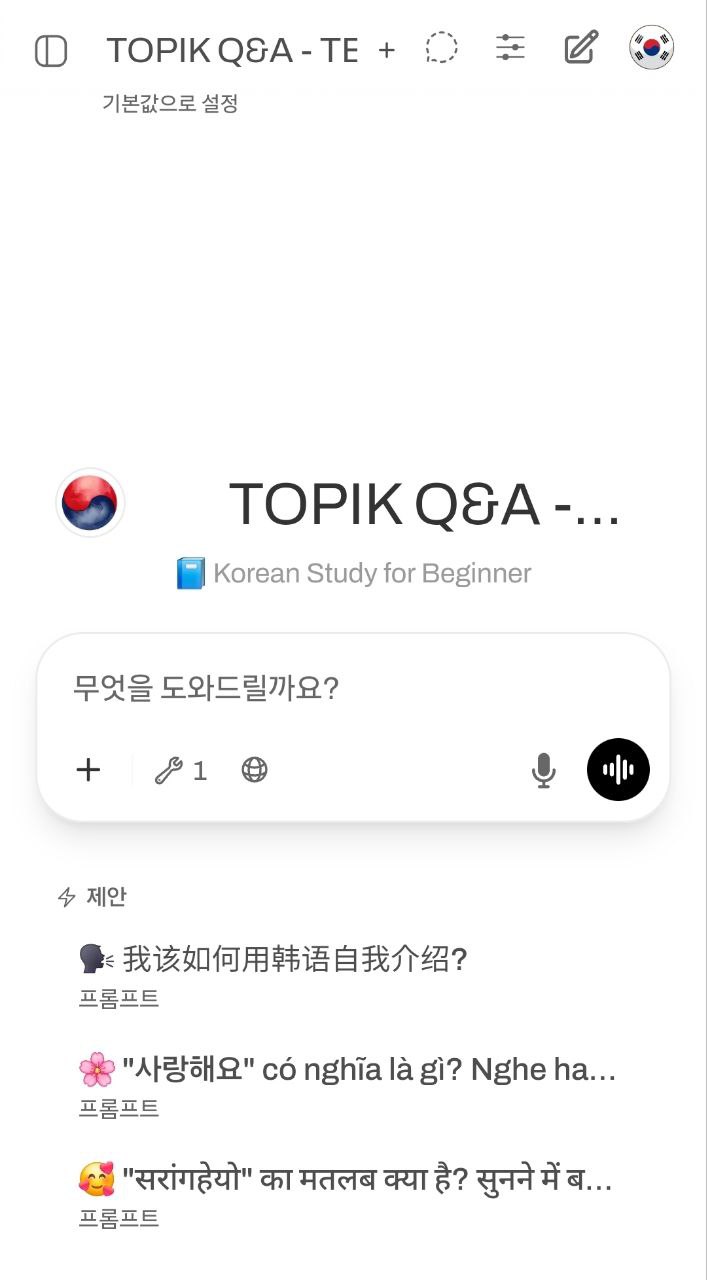Toggle web search globe
The image size is (707, 1280).
pyautogui.click(x=255, y=770)
